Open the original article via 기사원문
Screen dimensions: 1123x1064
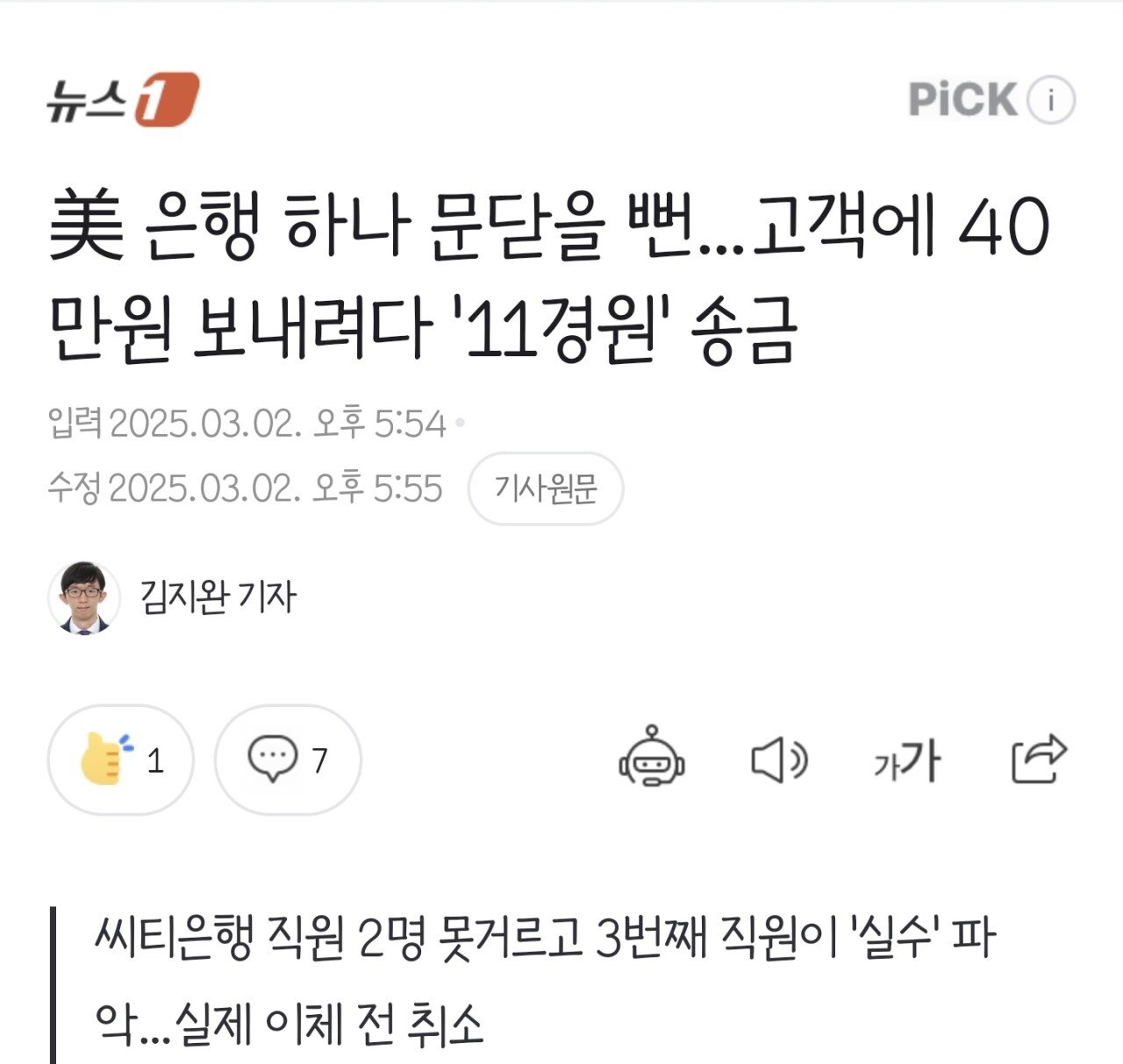pyautogui.click(x=545, y=488)
